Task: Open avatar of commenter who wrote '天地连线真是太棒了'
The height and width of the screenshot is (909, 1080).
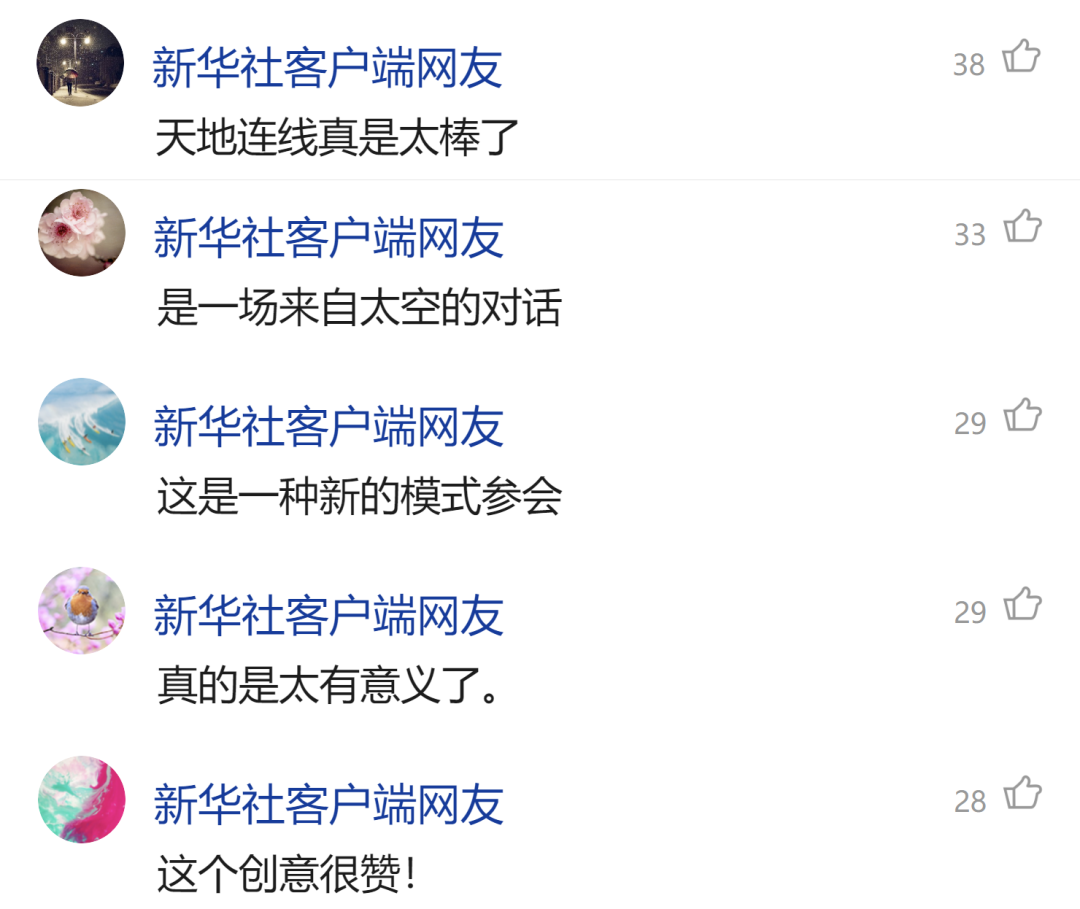Action: (x=80, y=62)
